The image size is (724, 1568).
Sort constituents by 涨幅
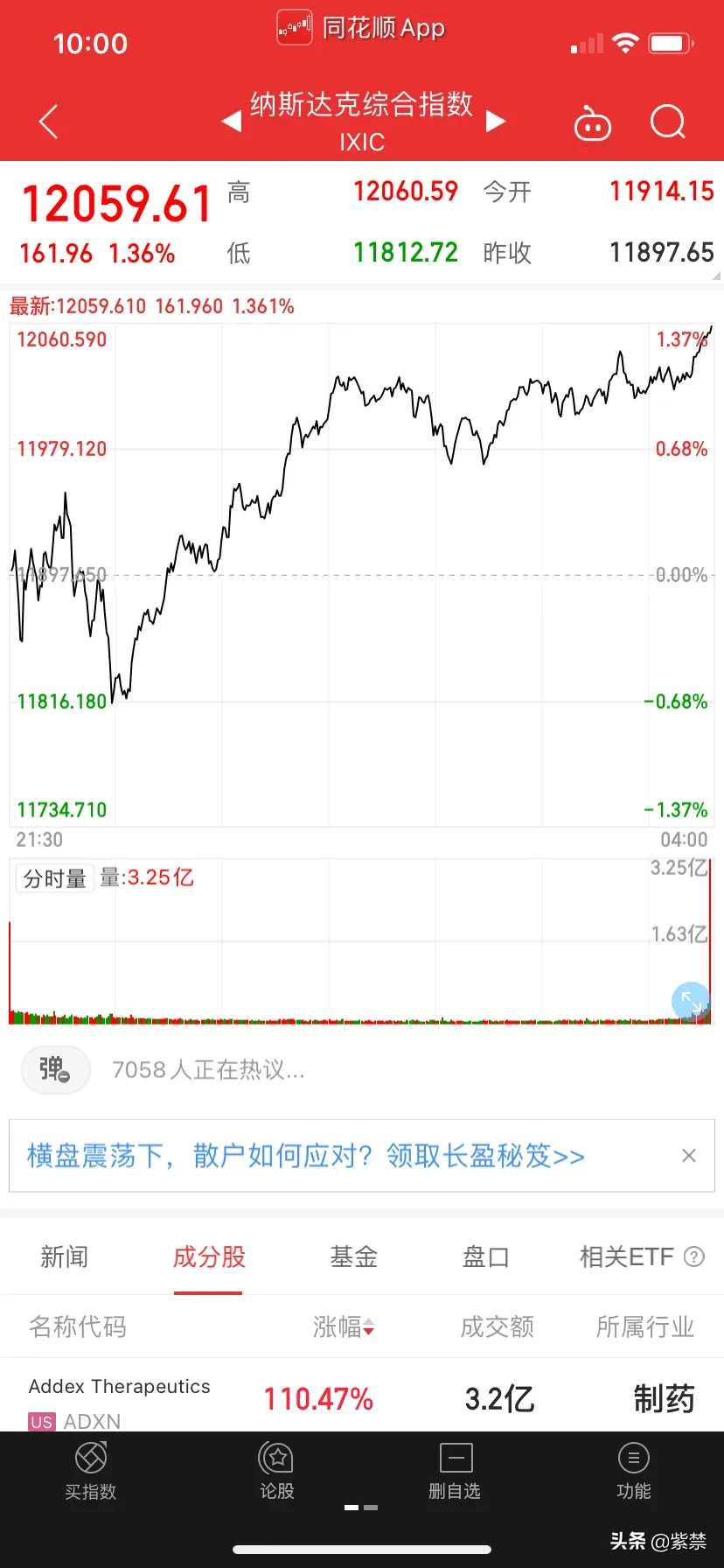tap(344, 1327)
